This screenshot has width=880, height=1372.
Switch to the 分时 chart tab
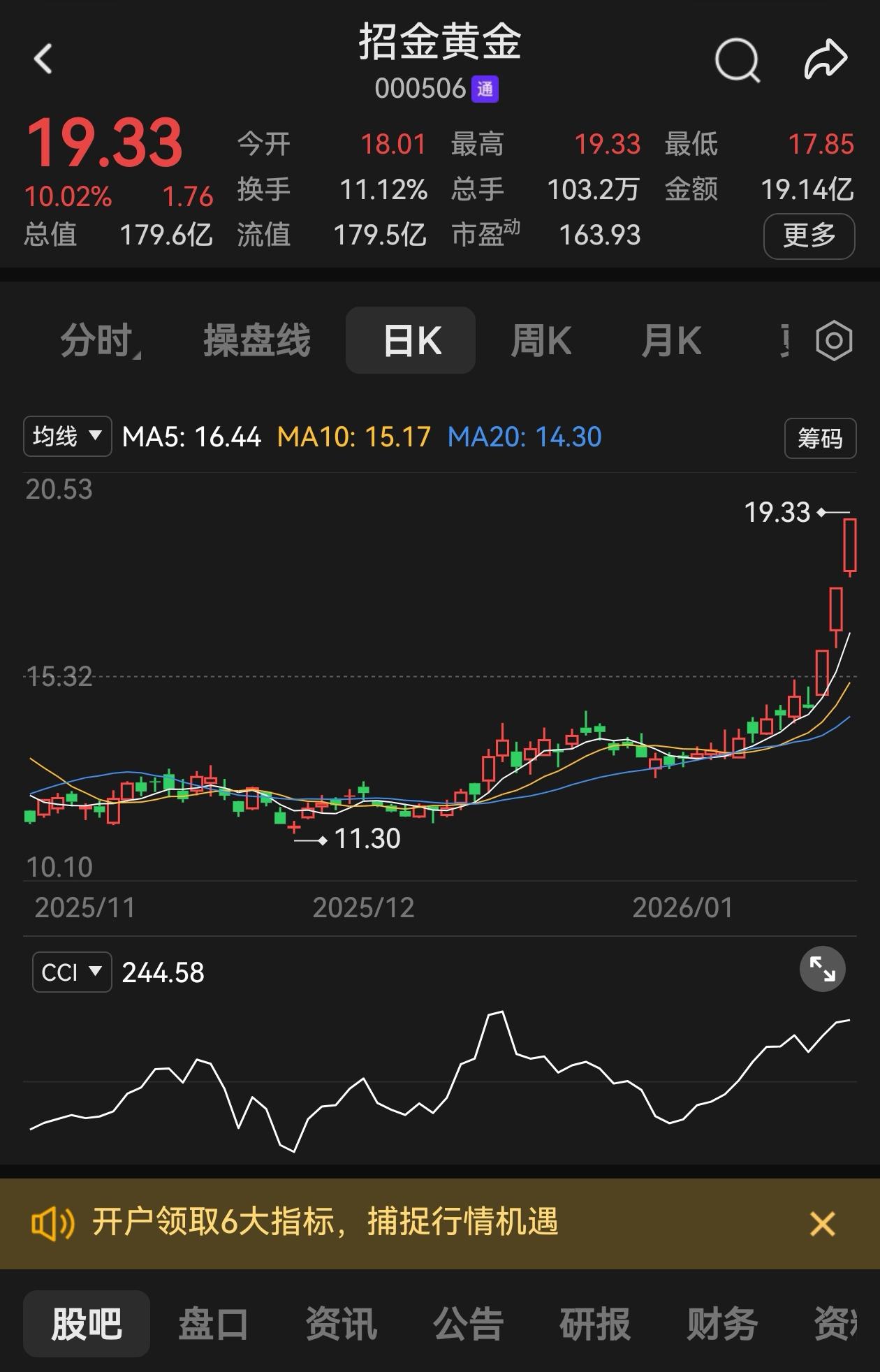point(98,341)
